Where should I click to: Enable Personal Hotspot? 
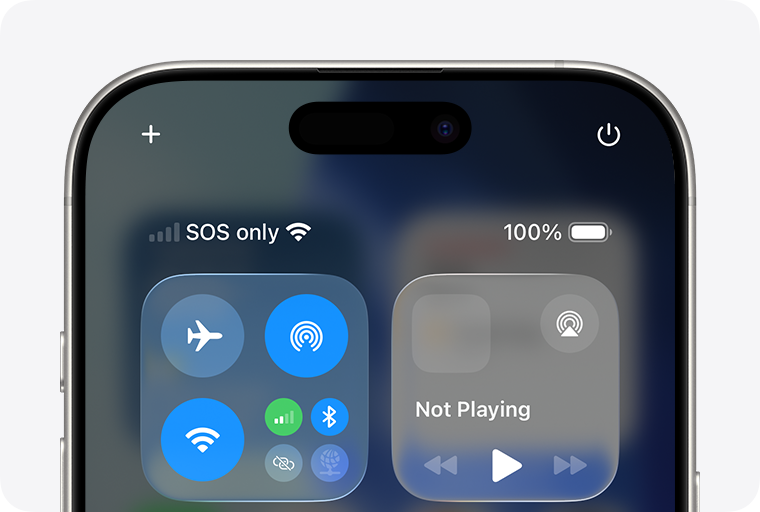pyautogui.click(x=283, y=463)
